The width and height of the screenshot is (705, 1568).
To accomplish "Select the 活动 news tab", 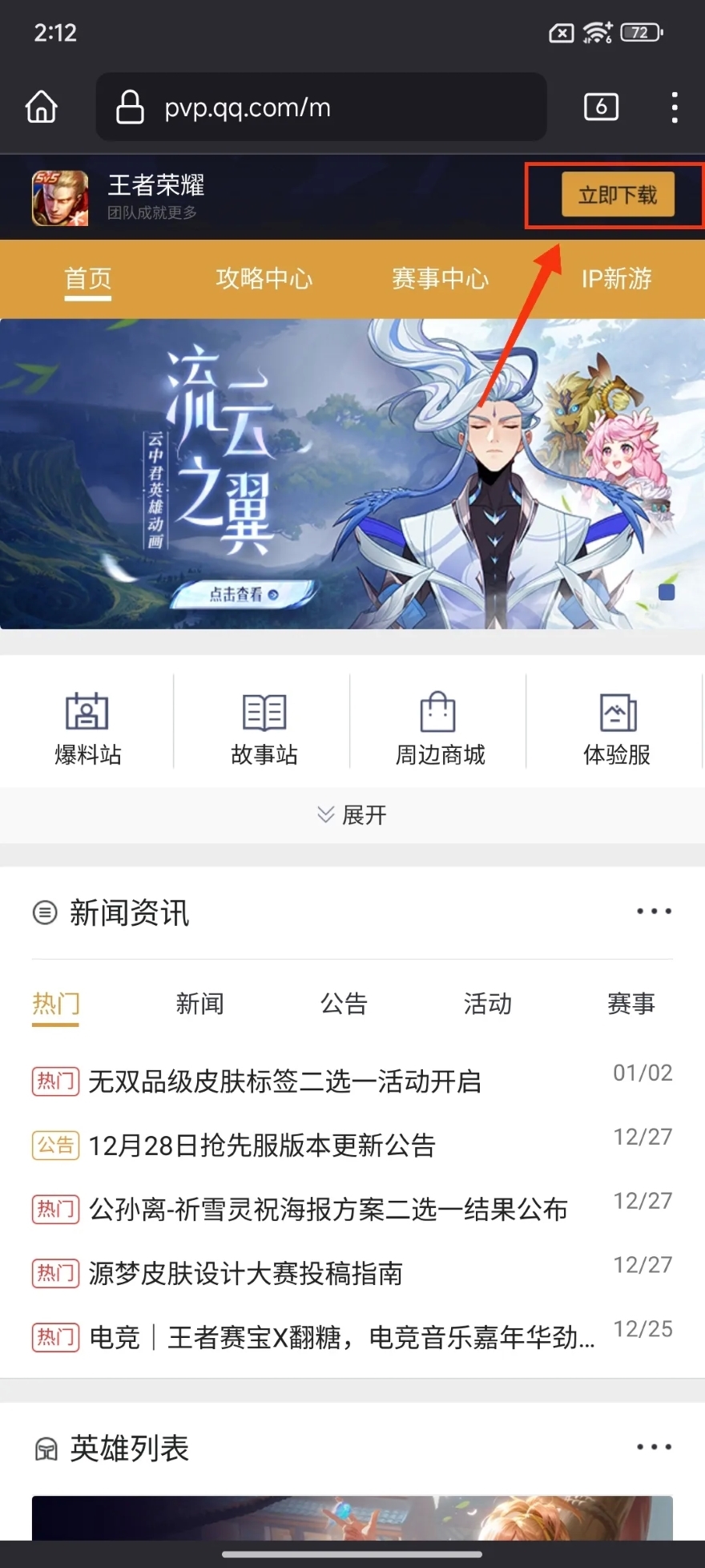I will 487,1004.
